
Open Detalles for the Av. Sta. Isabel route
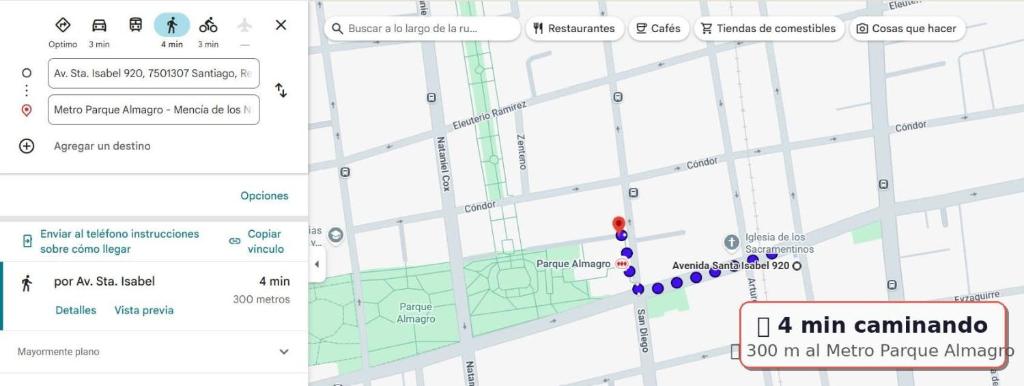[76, 310]
